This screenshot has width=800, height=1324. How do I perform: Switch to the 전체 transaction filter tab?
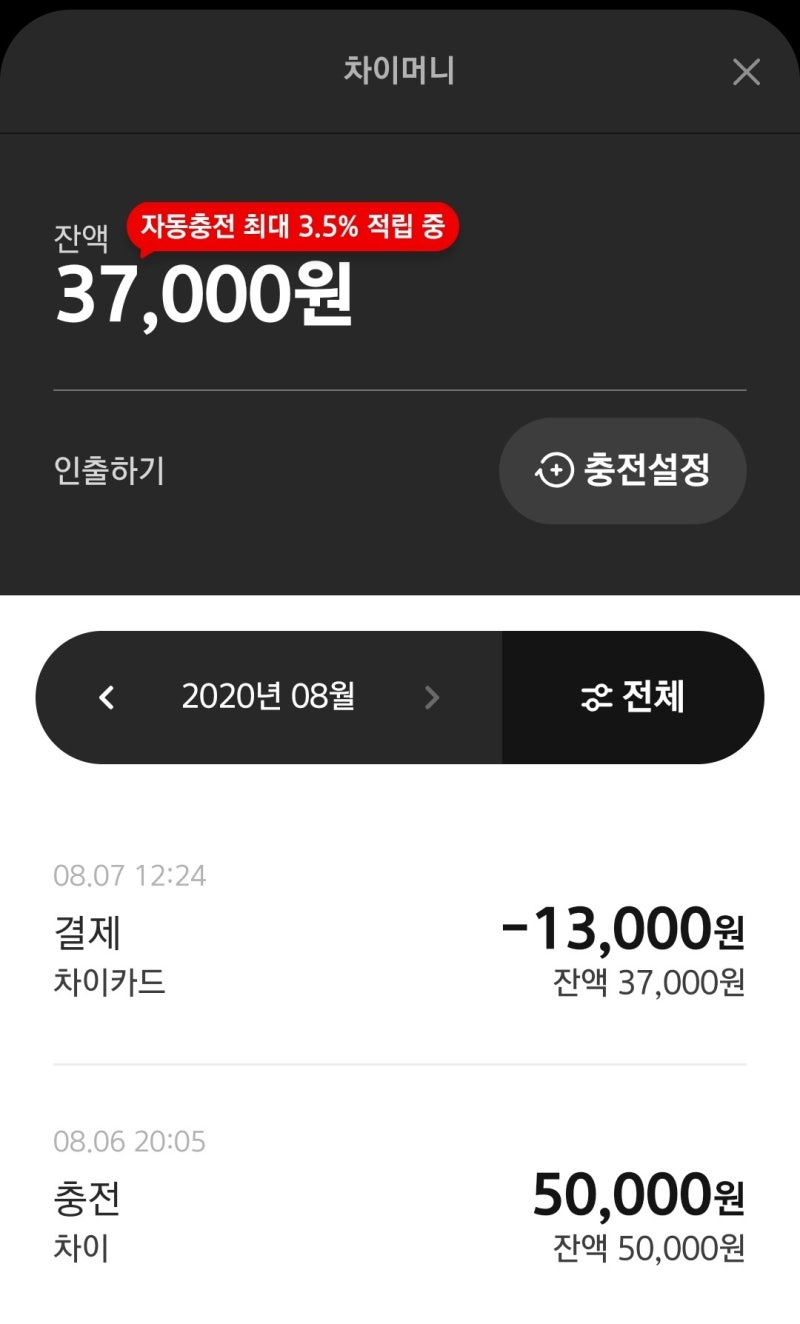coord(631,697)
